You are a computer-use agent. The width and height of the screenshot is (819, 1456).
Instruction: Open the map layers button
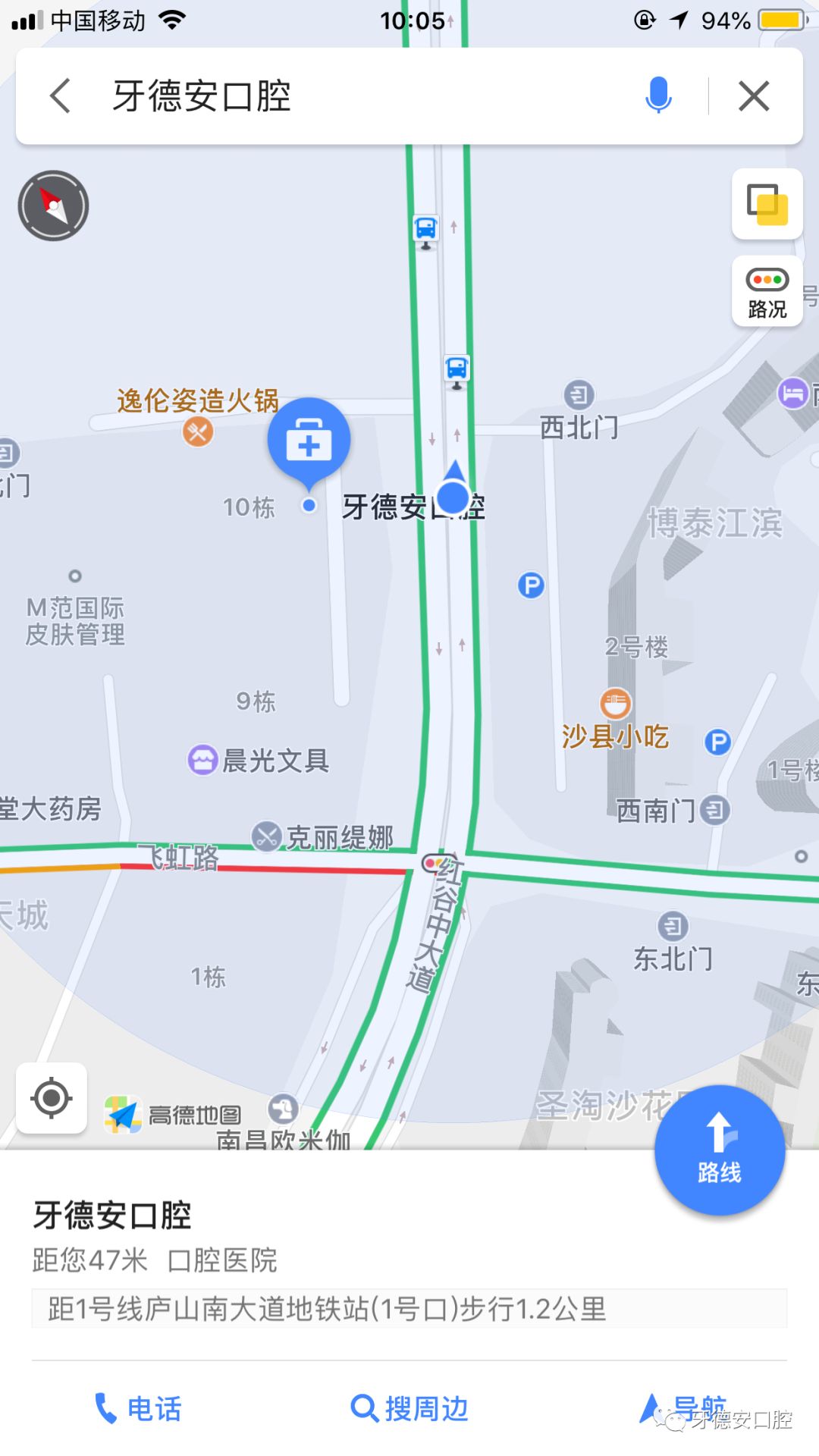tap(767, 205)
